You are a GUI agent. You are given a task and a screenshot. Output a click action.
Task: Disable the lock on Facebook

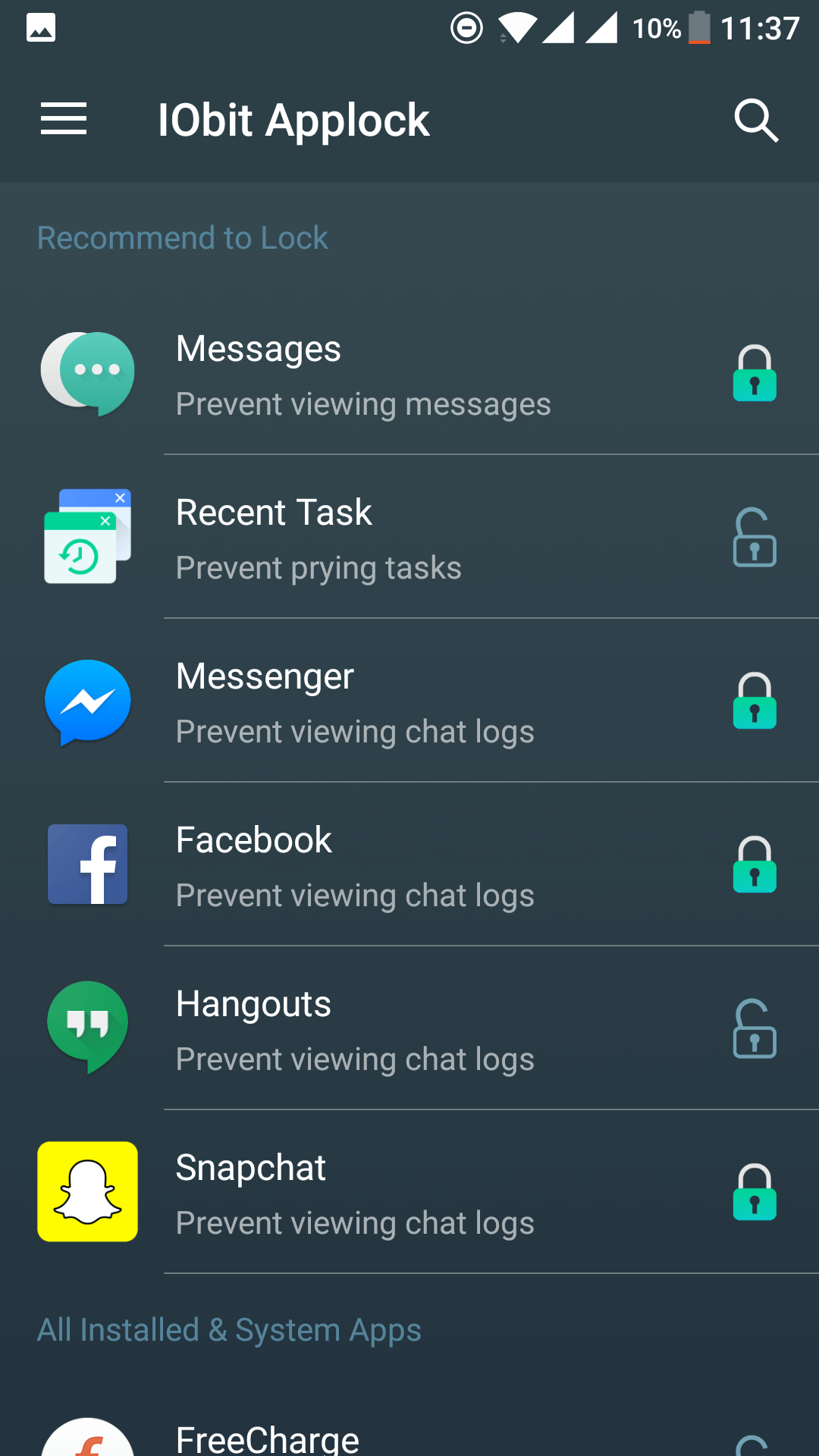click(x=755, y=864)
